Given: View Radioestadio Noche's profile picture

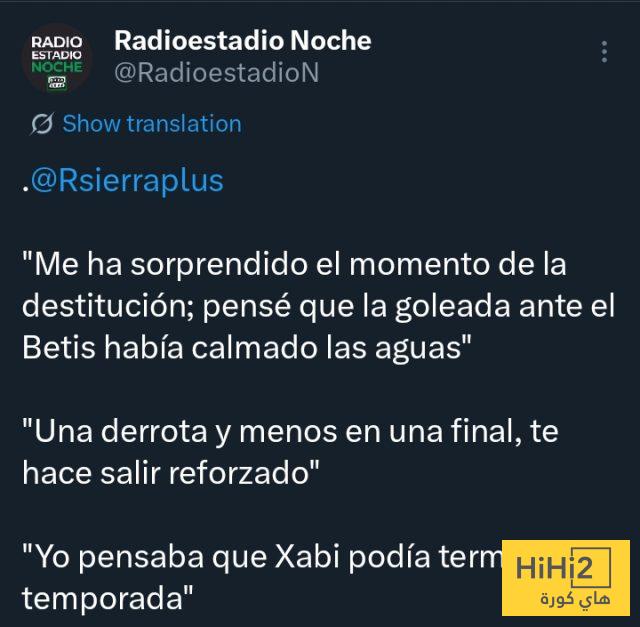Looking at the screenshot, I should (x=58, y=58).
